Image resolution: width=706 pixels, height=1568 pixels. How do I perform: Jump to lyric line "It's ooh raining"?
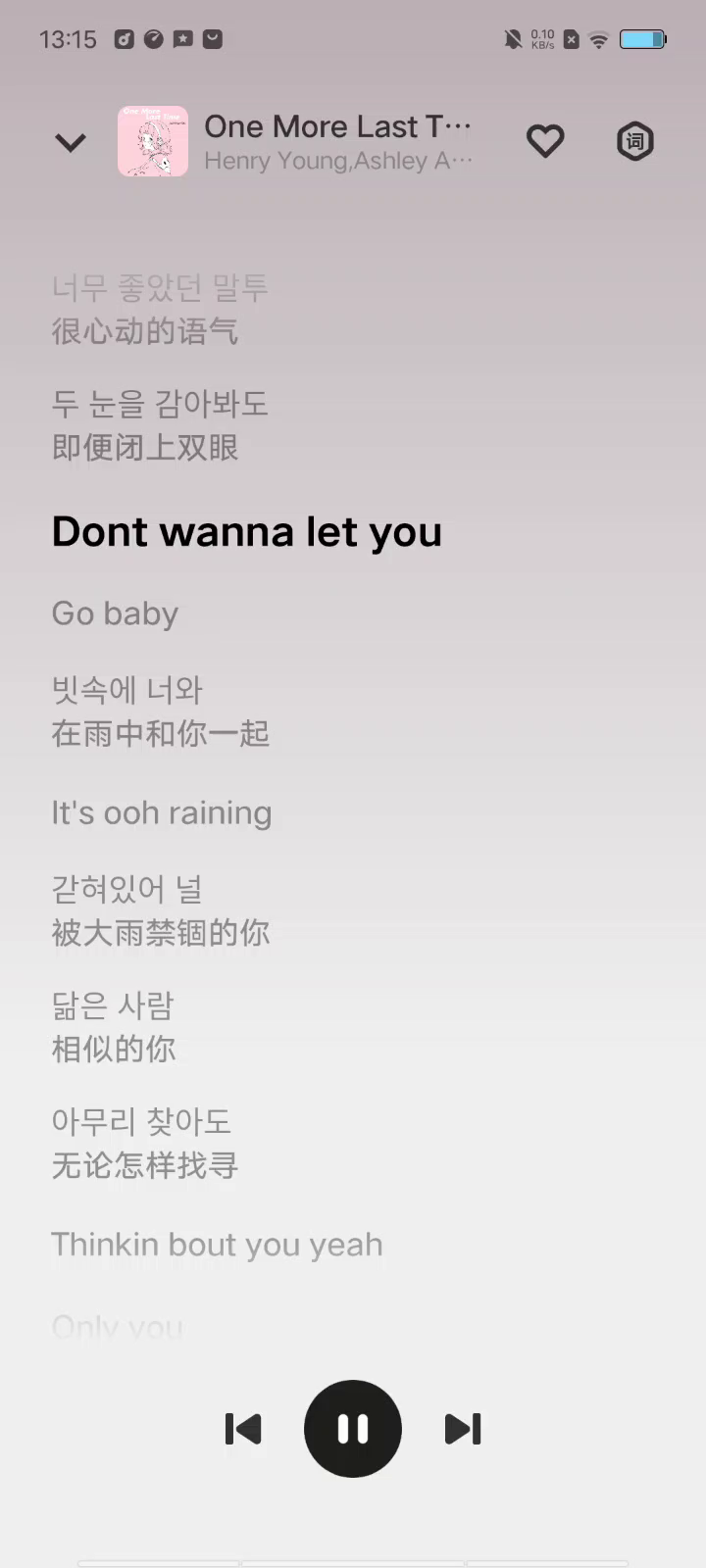tap(162, 813)
